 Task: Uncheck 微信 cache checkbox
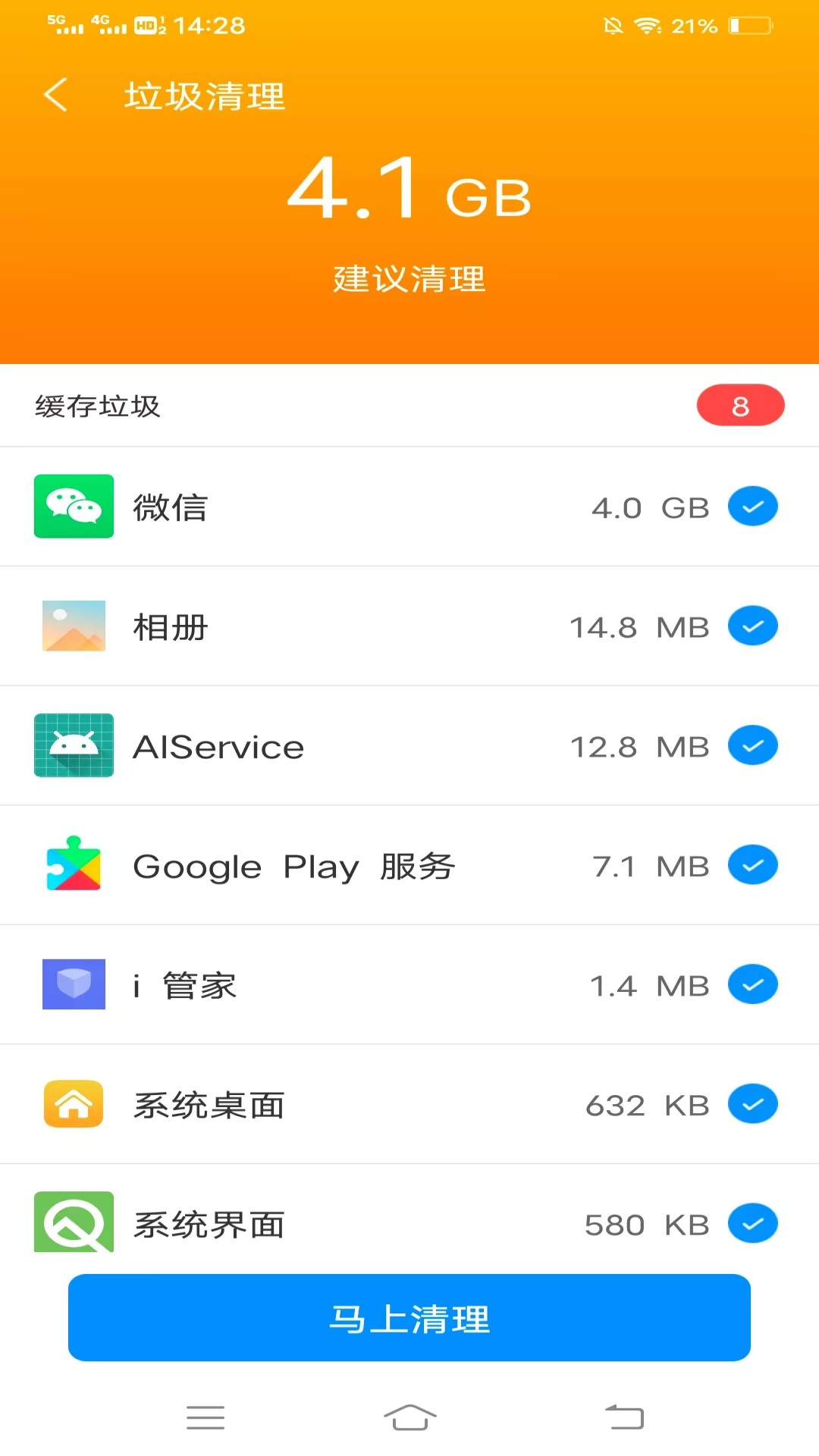point(752,507)
